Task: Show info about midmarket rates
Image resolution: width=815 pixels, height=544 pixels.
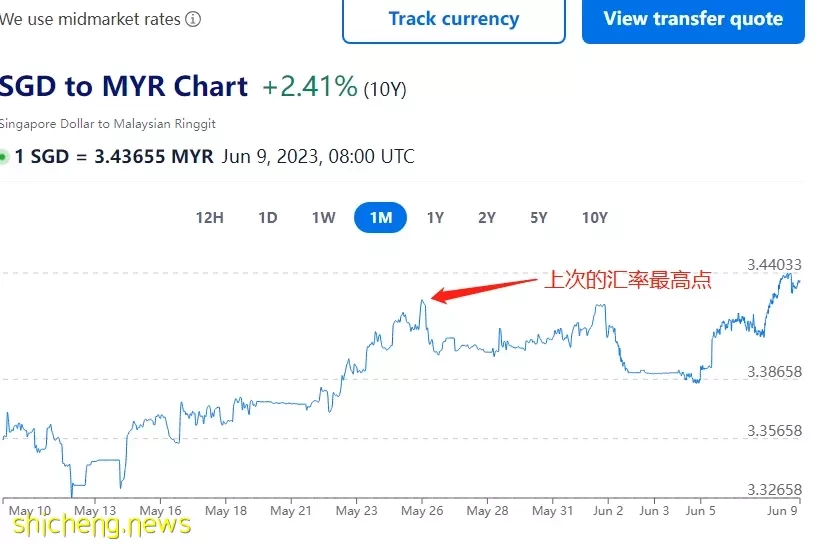Action: coord(193,19)
